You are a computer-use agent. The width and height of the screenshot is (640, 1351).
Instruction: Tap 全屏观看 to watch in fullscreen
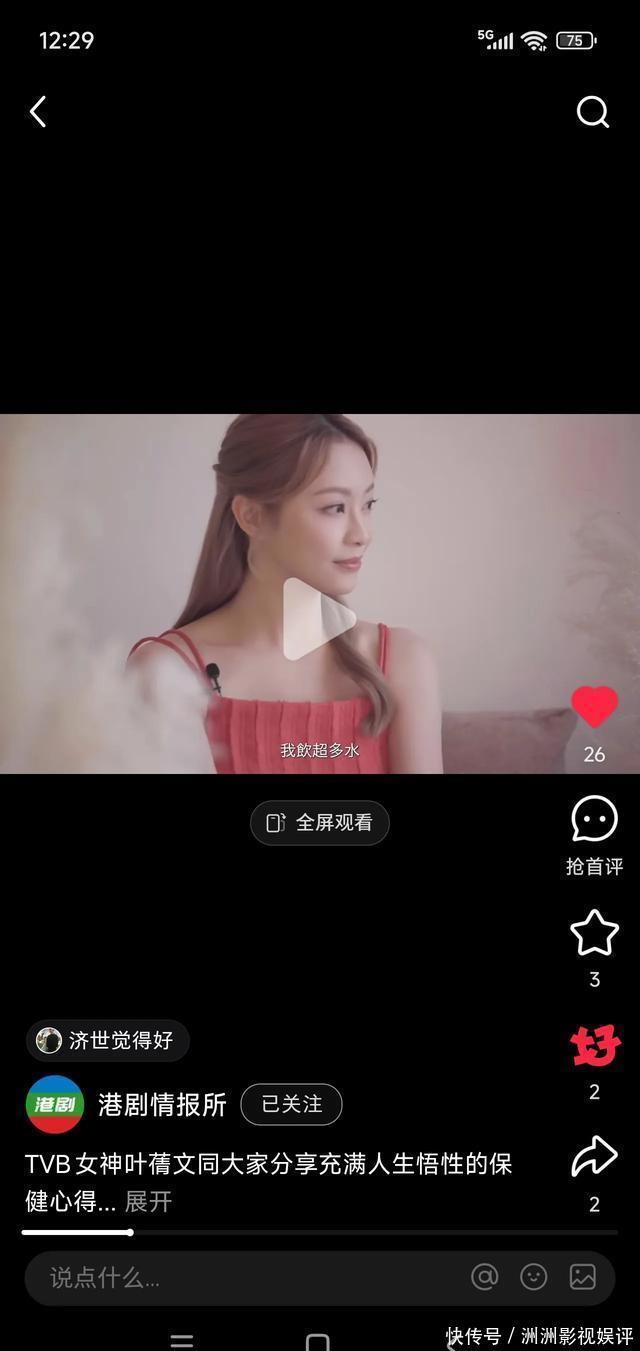click(319, 823)
